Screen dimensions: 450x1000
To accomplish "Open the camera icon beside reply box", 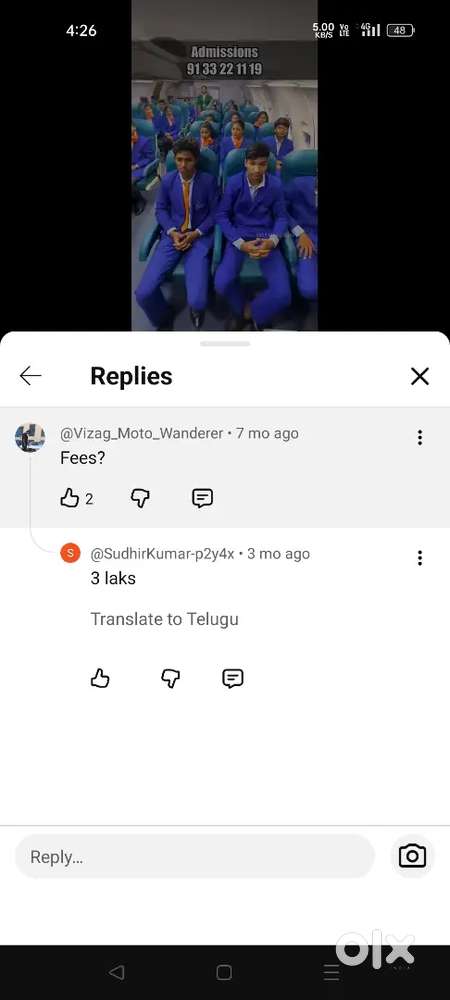I will (412, 856).
